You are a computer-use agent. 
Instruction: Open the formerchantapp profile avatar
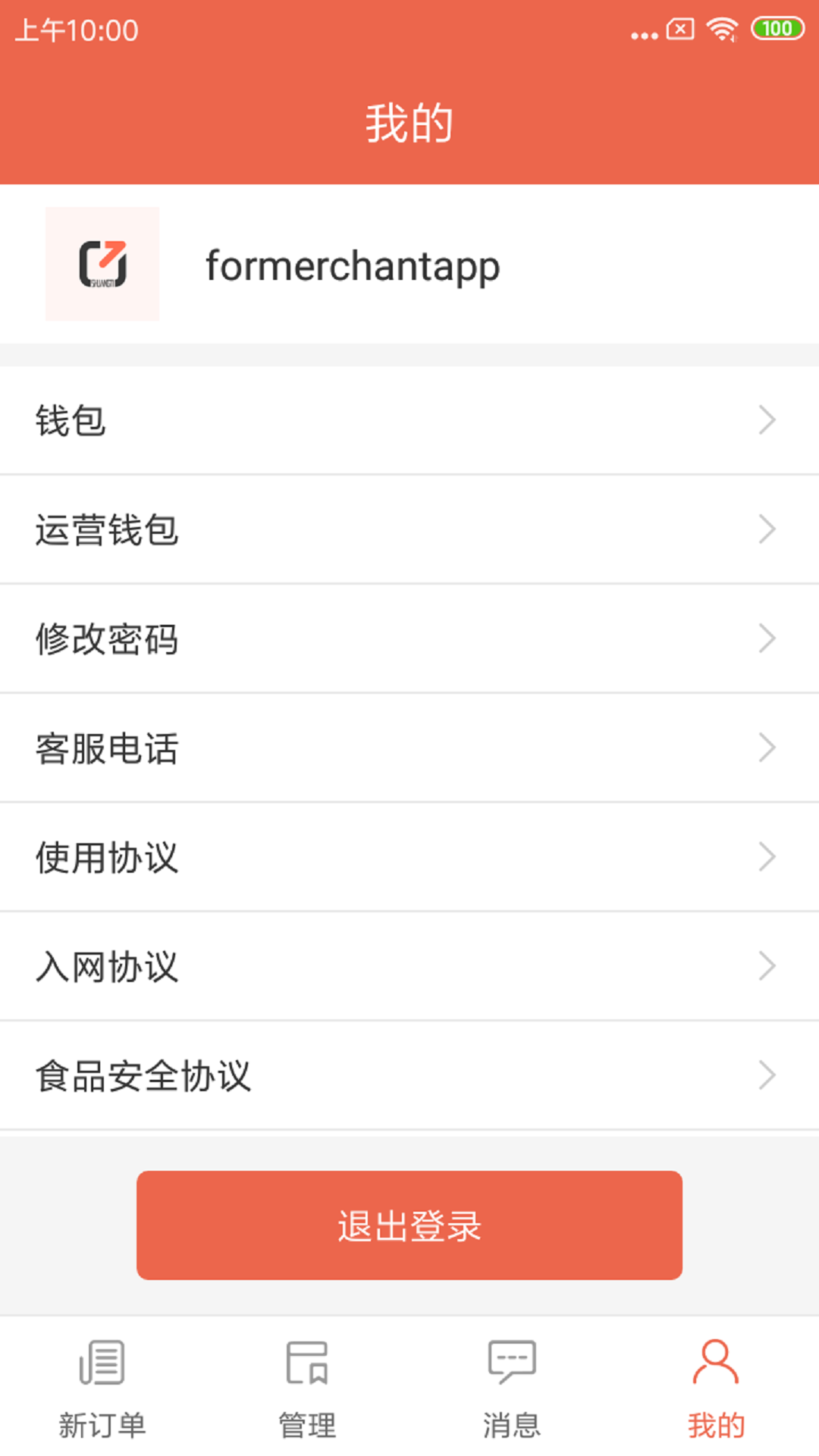(x=102, y=264)
